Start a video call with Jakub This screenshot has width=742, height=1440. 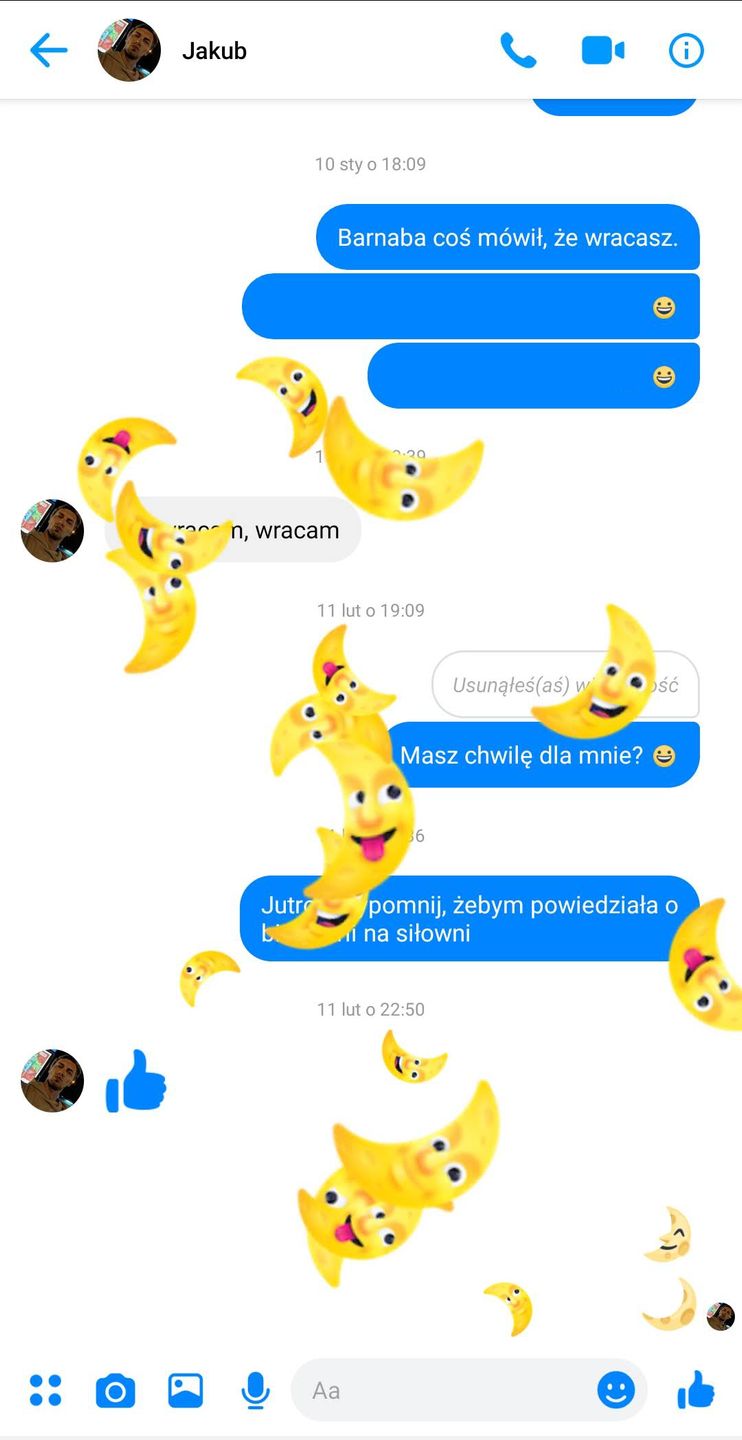point(602,50)
